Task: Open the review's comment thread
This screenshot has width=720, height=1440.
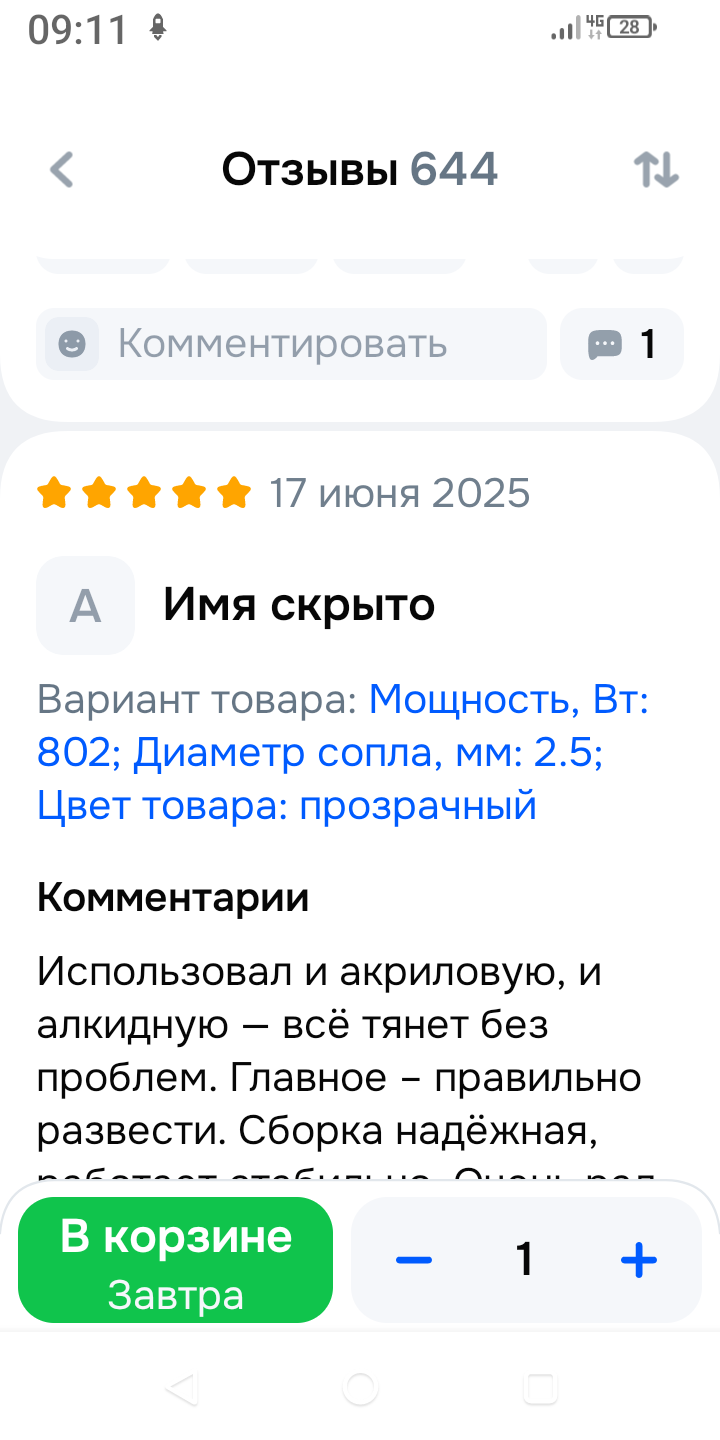Action: tap(622, 344)
